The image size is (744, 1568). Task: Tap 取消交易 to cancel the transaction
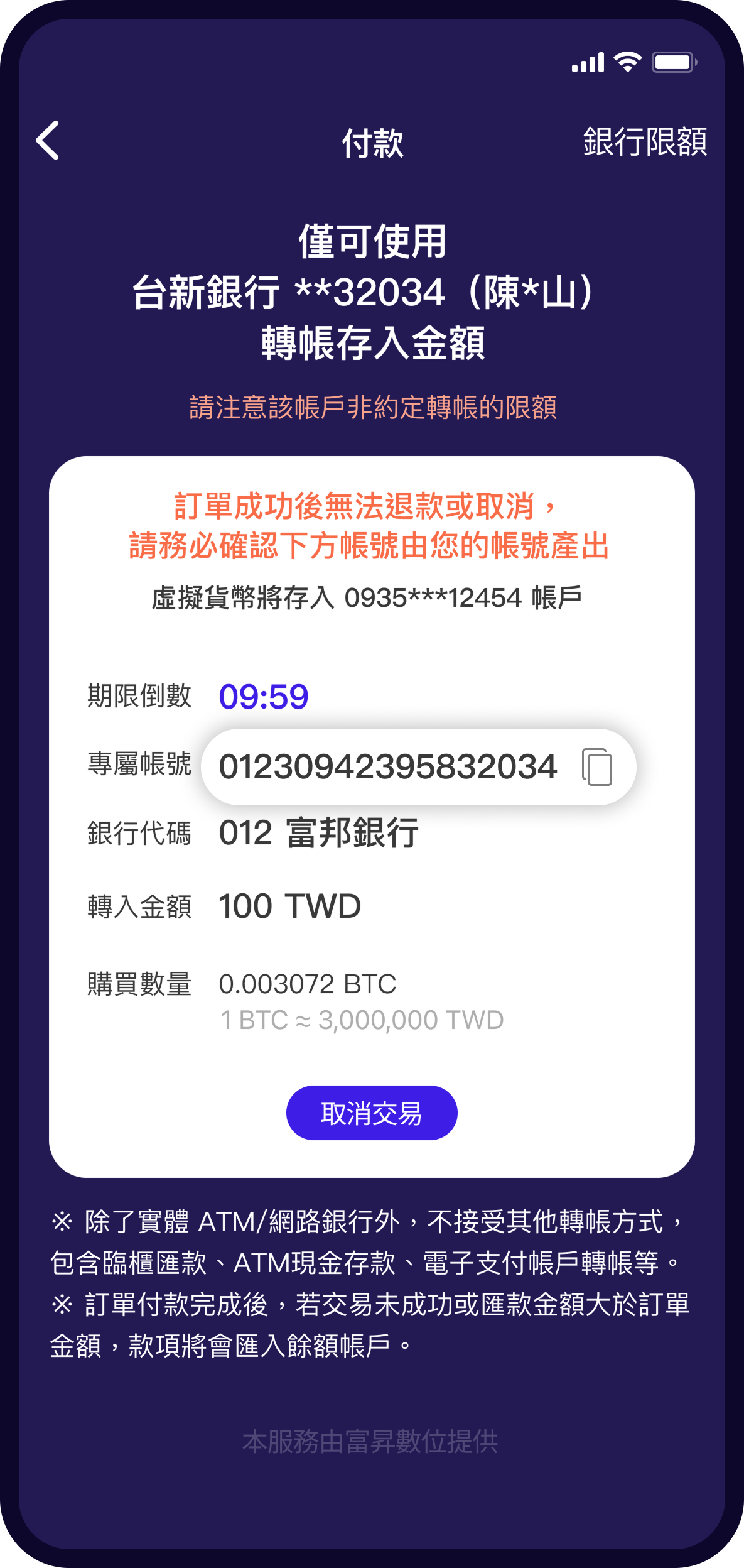click(x=372, y=1113)
